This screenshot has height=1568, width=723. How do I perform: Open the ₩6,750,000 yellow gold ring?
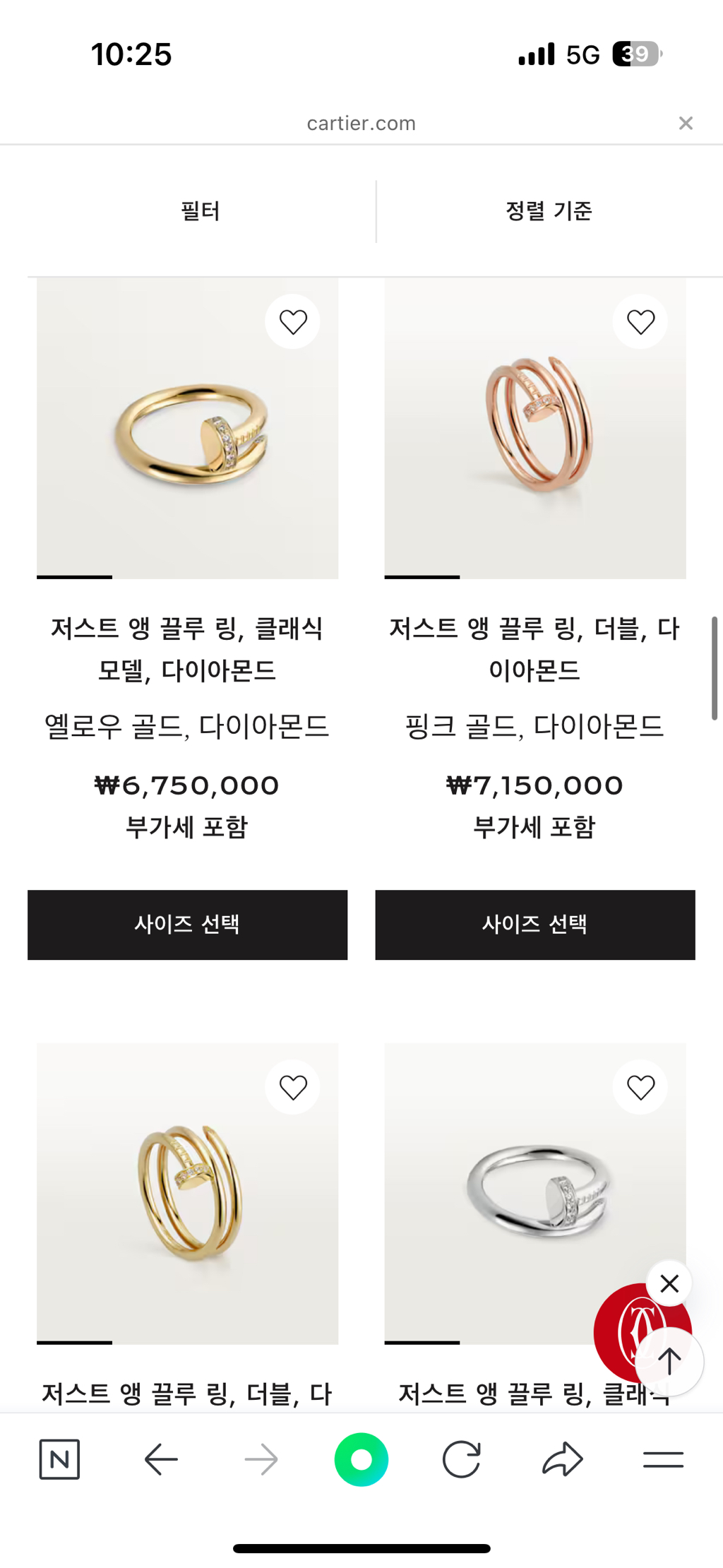(x=187, y=428)
